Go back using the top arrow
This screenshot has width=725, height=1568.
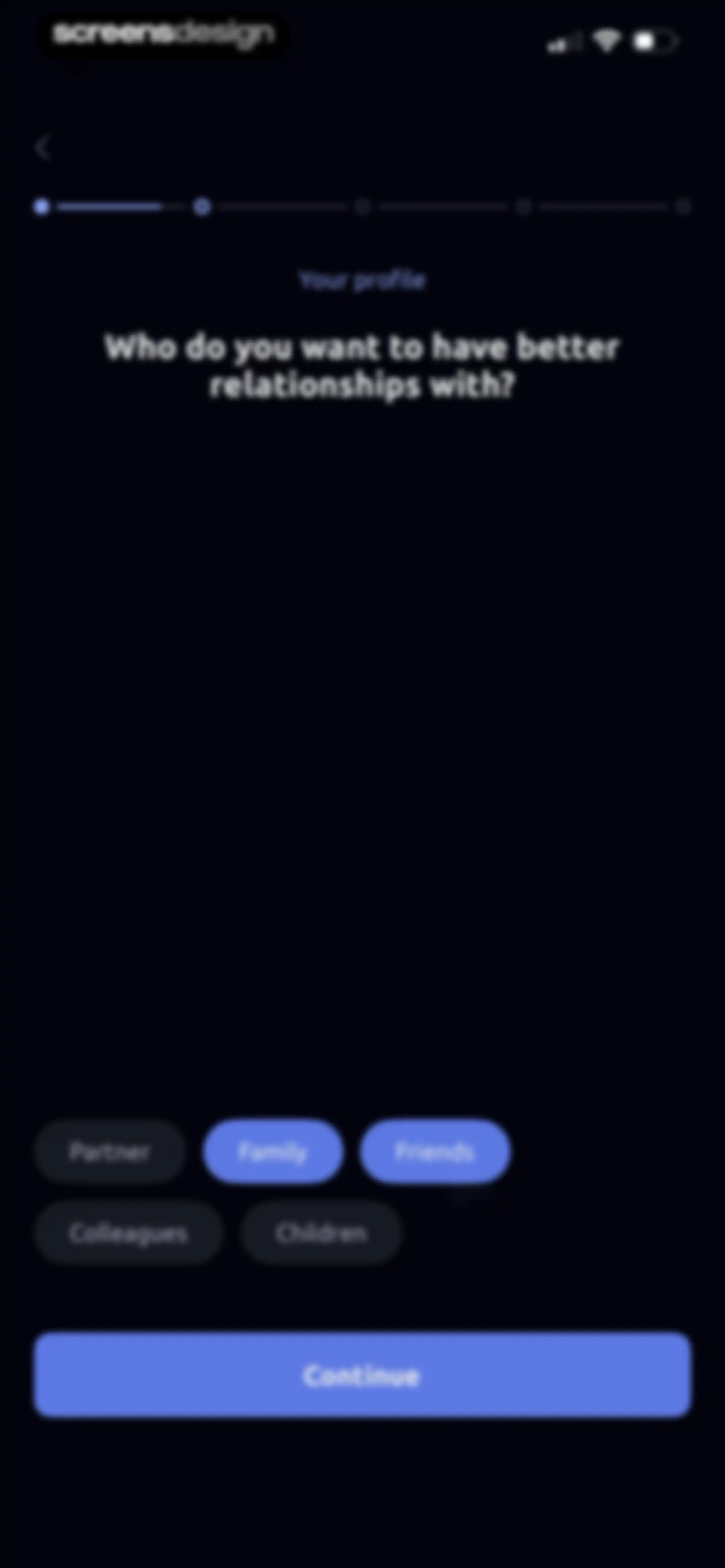pos(42,148)
